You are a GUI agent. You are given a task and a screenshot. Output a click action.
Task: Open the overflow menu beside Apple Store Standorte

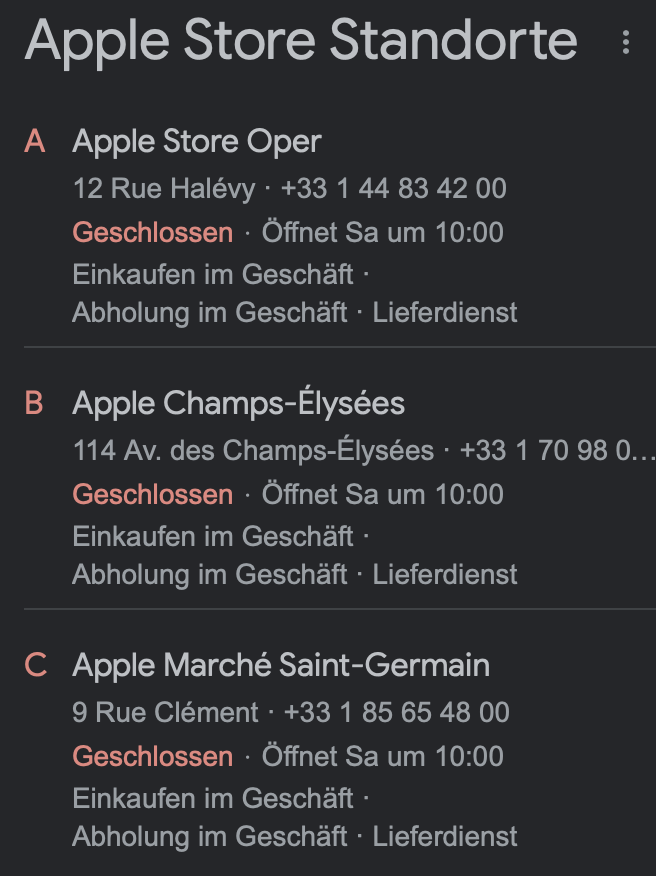pos(626,42)
